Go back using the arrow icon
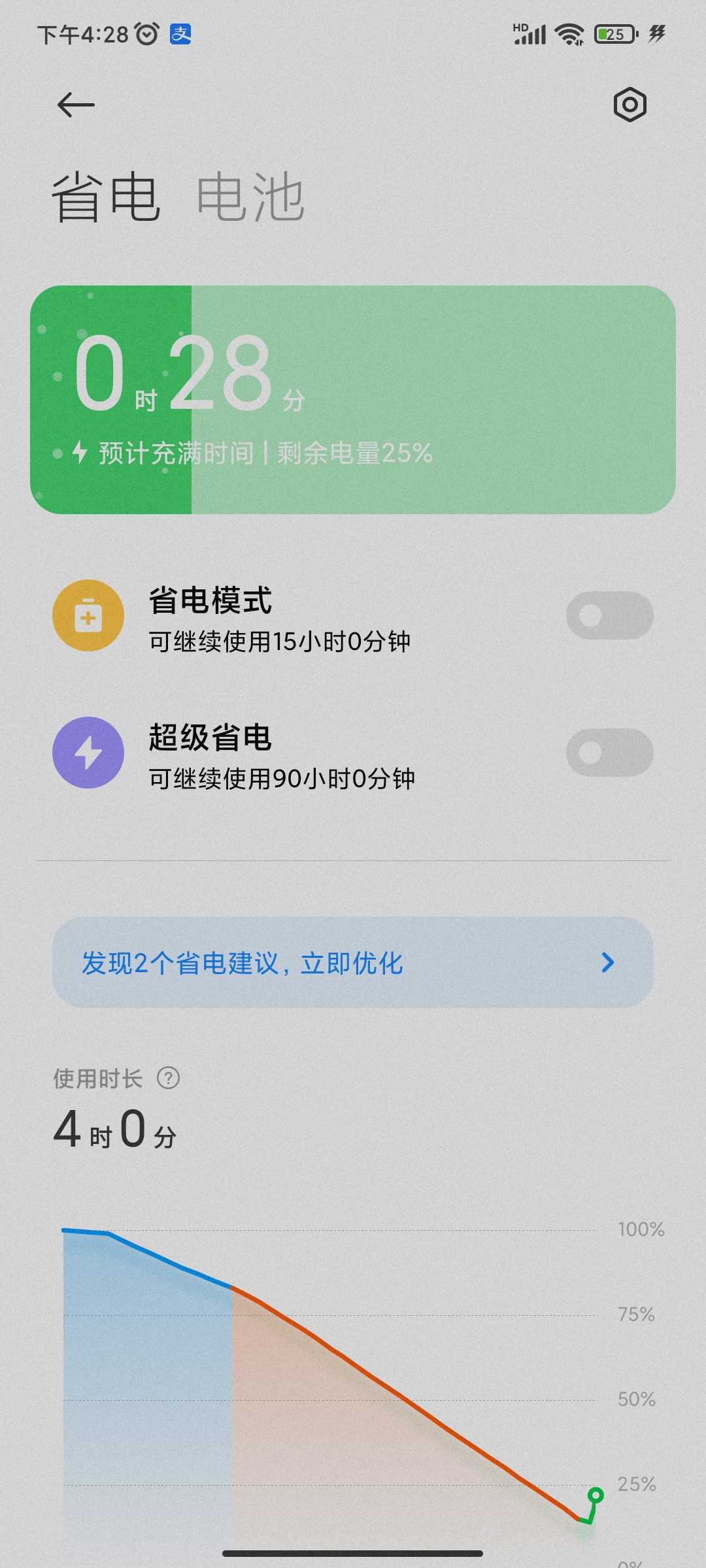Image resolution: width=706 pixels, height=1568 pixels. 76,105
